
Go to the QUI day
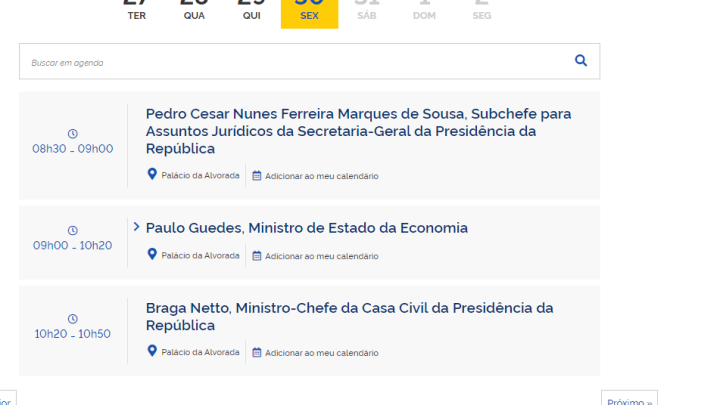[x=251, y=11]
